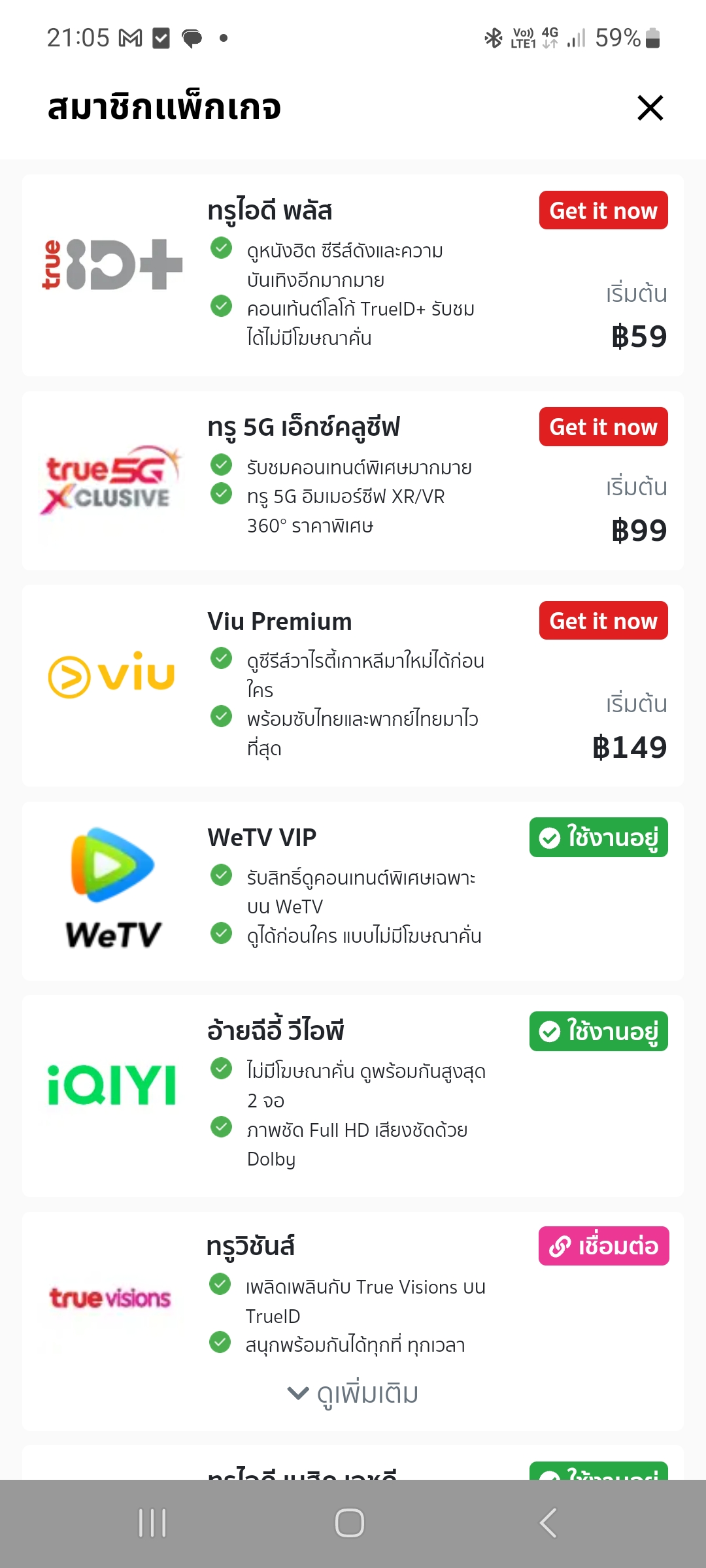The height and width of the screenshot is (1568, 706).
Task: Open recent apps from the navigation bar
Action: (x=152, y=1523)
